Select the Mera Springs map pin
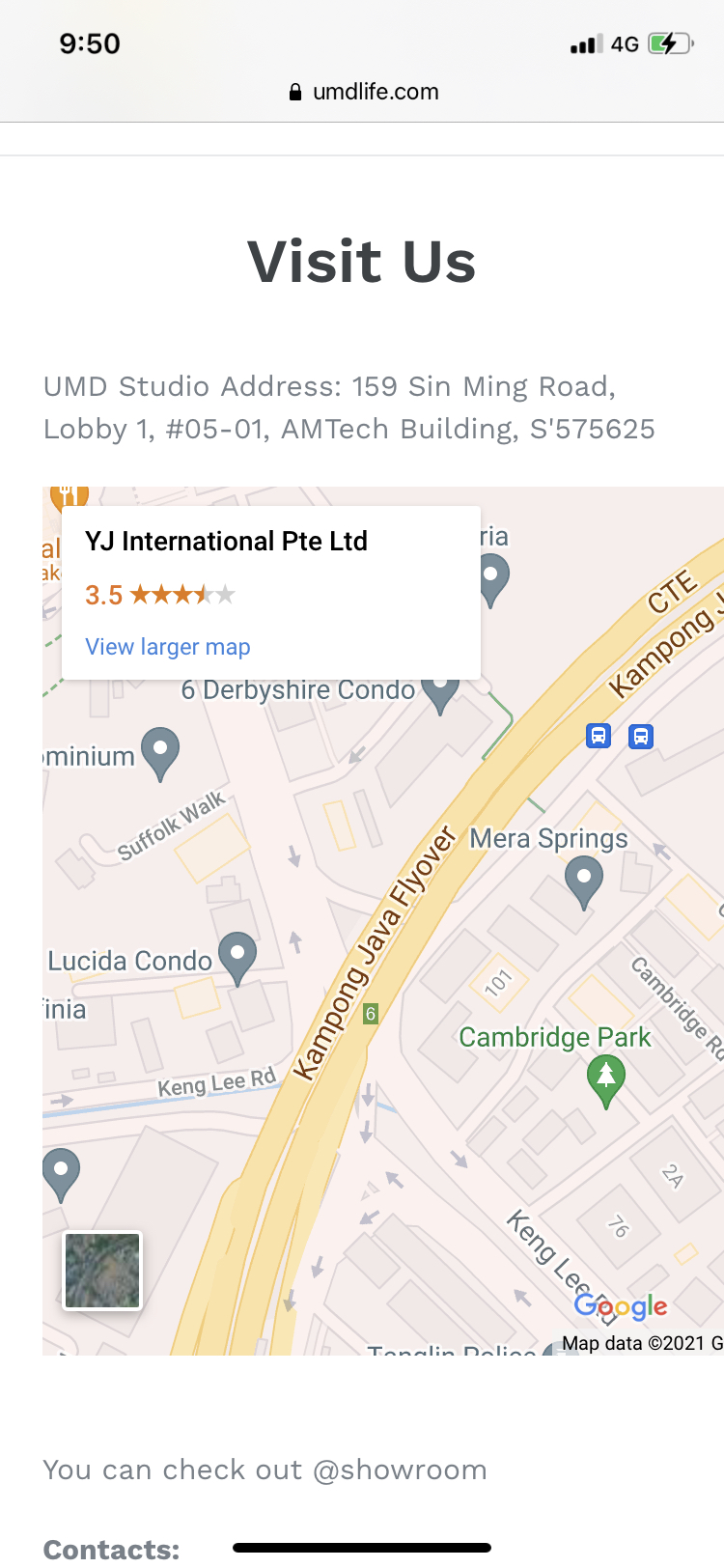This screenshot has height=1568, width=724. tap(583, 881)
